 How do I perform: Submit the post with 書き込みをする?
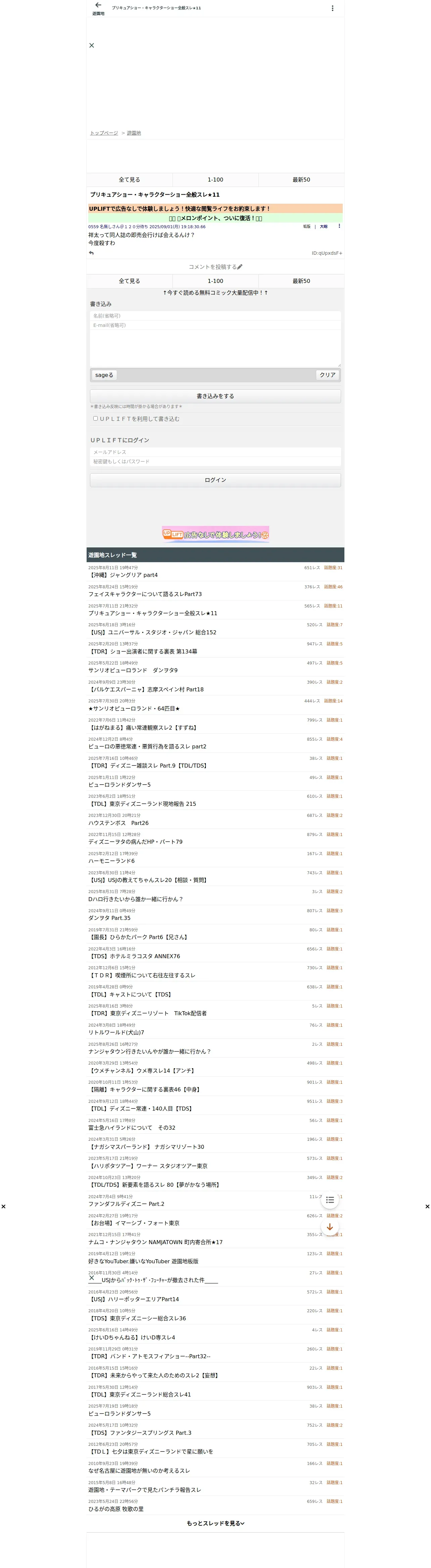[215, 396]
